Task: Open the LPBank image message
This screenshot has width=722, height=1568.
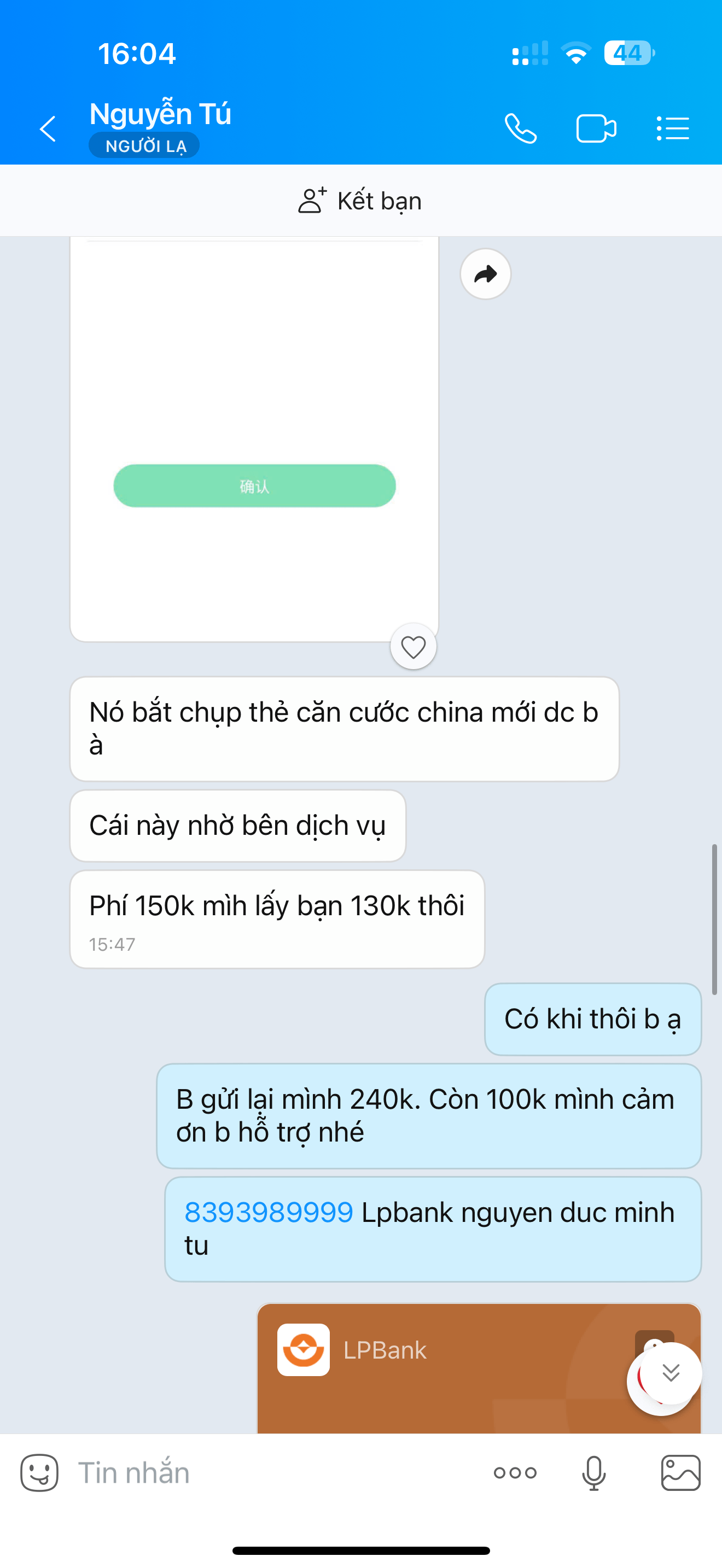Action: (479, 1368)
